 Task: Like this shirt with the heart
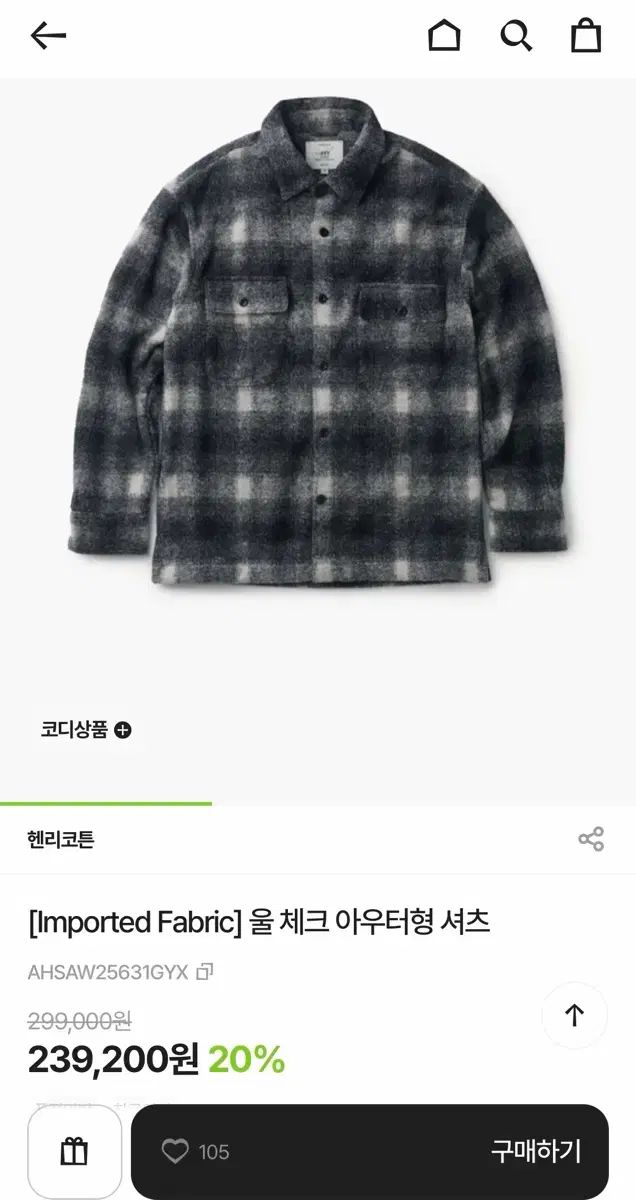click(x=176, y=1152)
